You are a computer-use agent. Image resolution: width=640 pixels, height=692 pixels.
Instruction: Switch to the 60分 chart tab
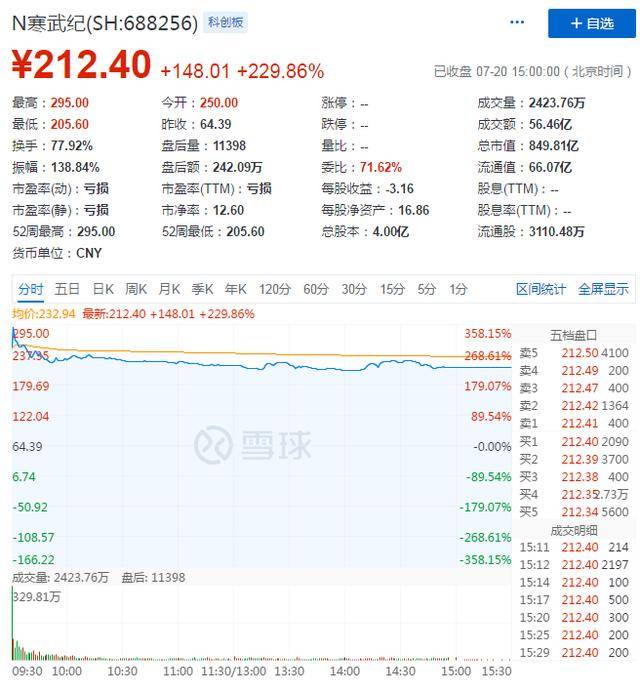pos(316,289)
